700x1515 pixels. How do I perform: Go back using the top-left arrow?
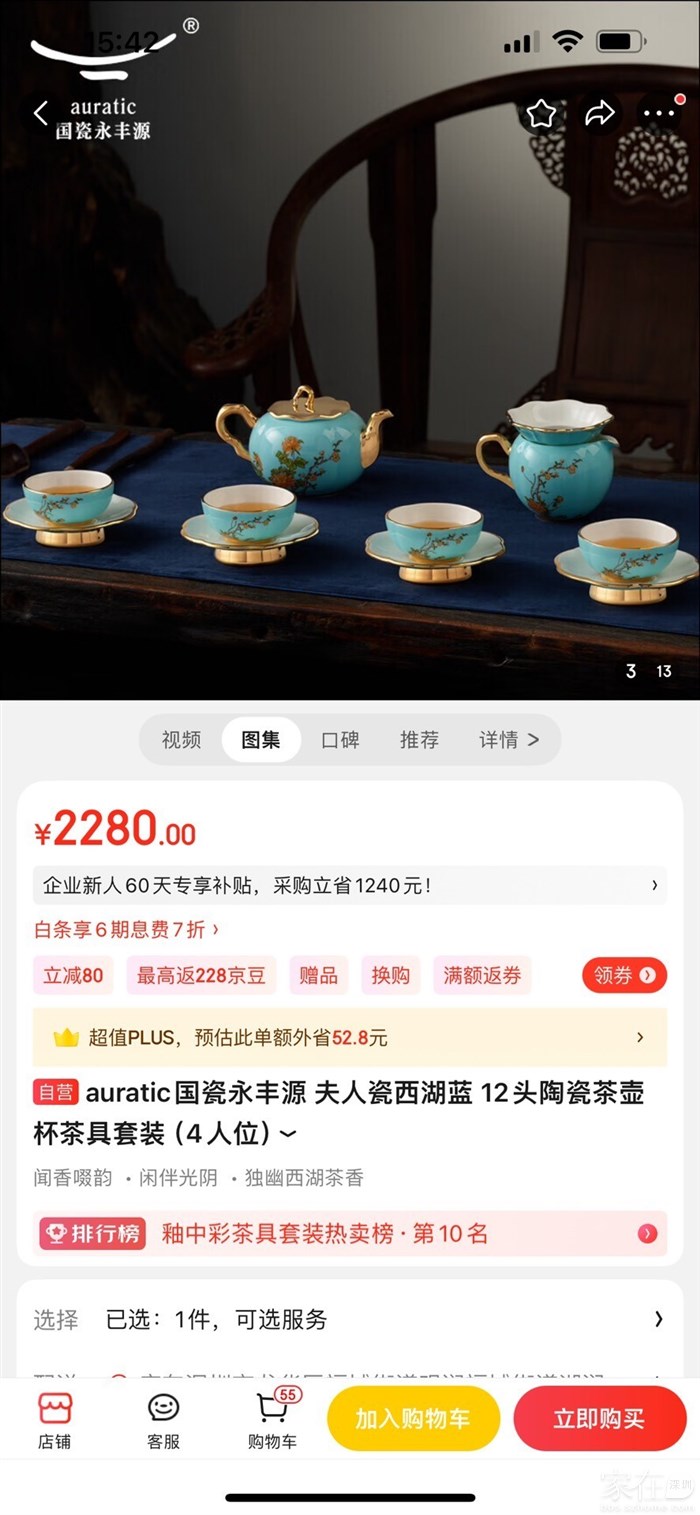click(x=40, y=113)
